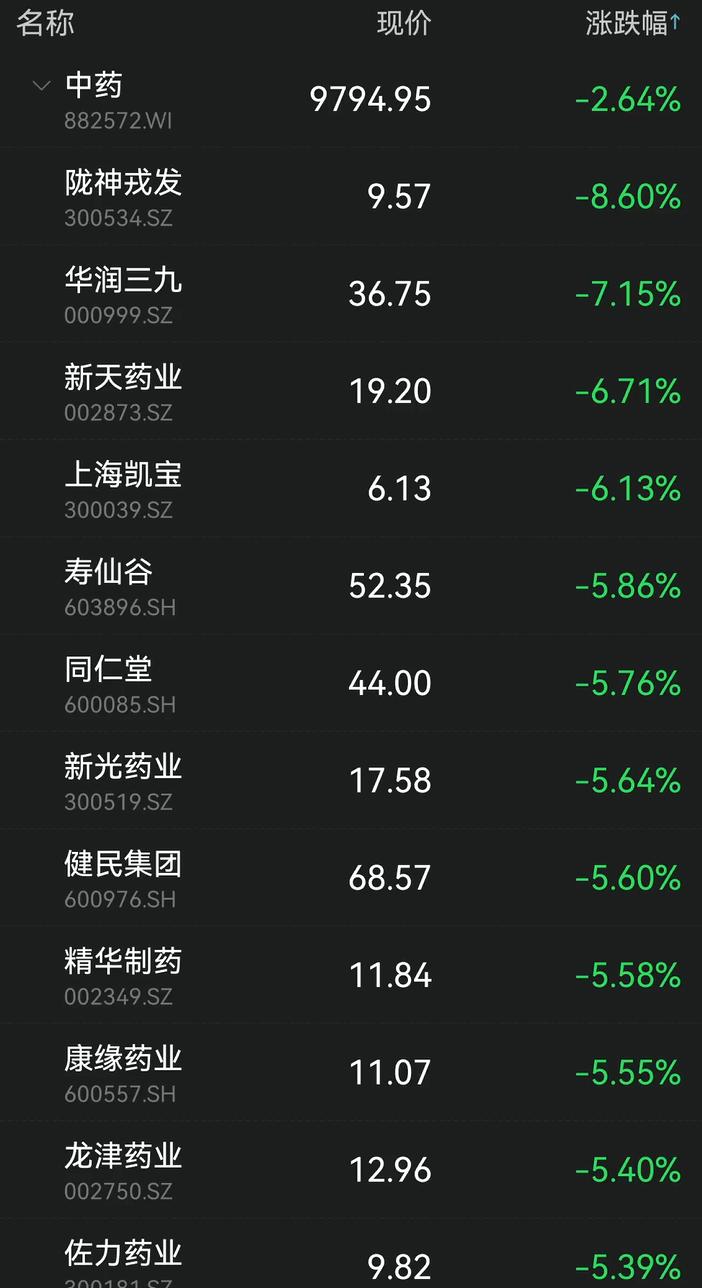Collapse the 中药 sector group

(42, 86)
